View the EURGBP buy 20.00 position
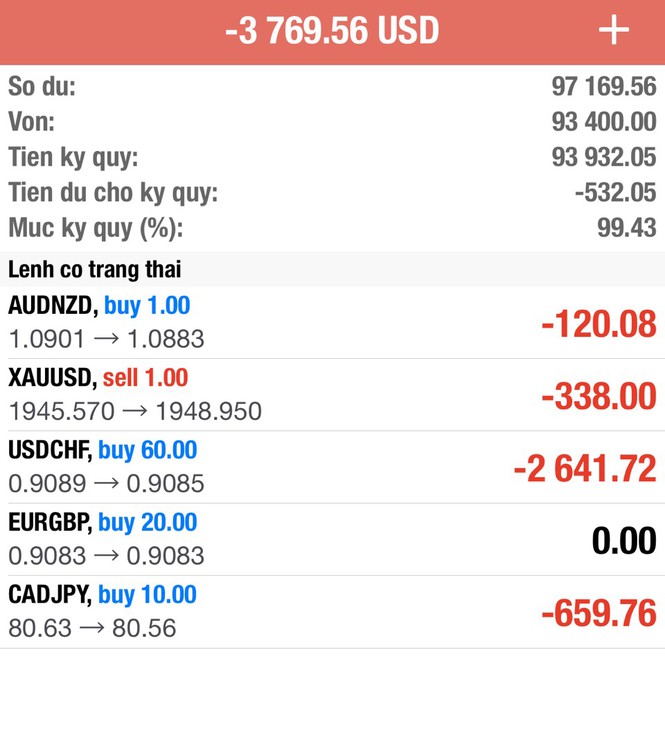Viewport: 665px width, 733px height. pos(332,539)
